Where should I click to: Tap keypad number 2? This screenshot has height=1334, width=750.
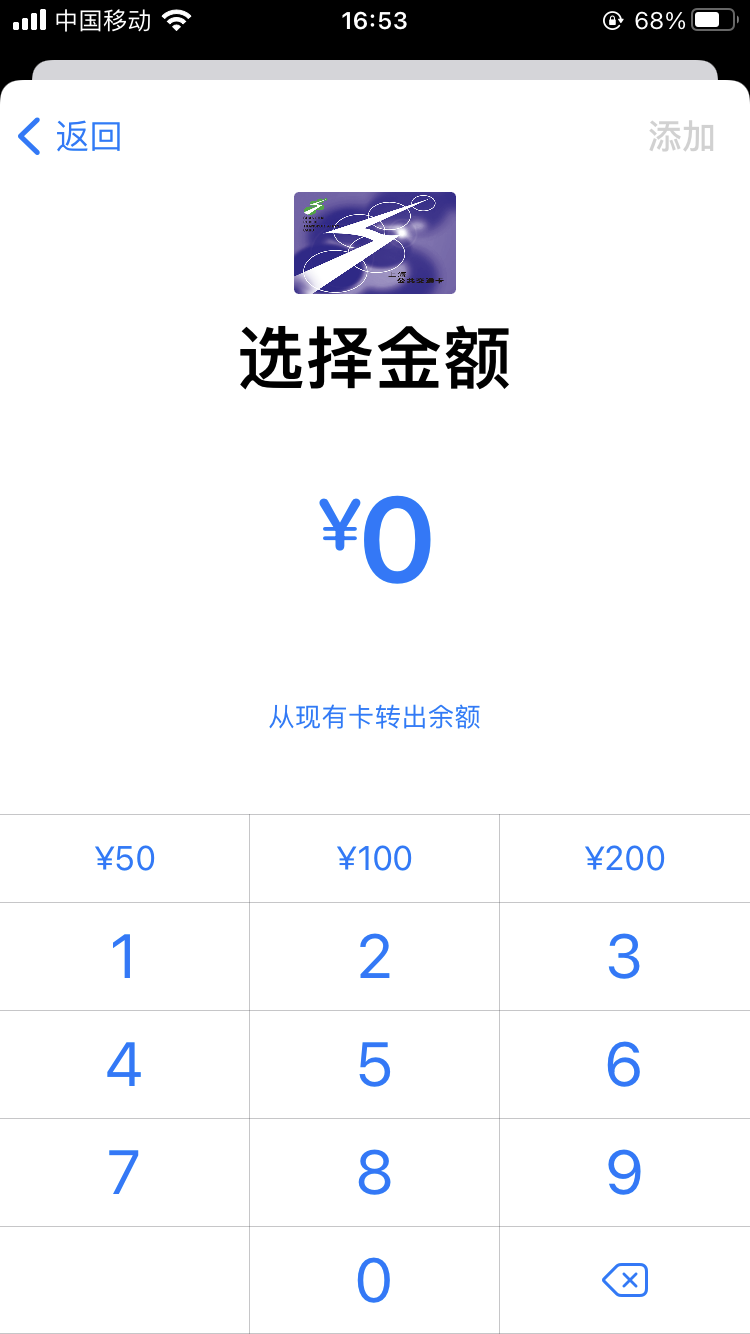(375, 957)
